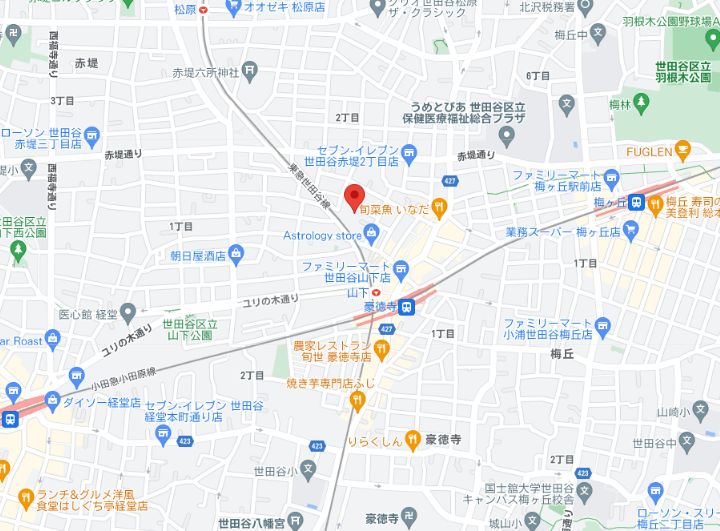The width and height of the screenshot is (720, 531).
Task: Open 朝日屋酒店 shop marker
Action: (x=236, y=255)
